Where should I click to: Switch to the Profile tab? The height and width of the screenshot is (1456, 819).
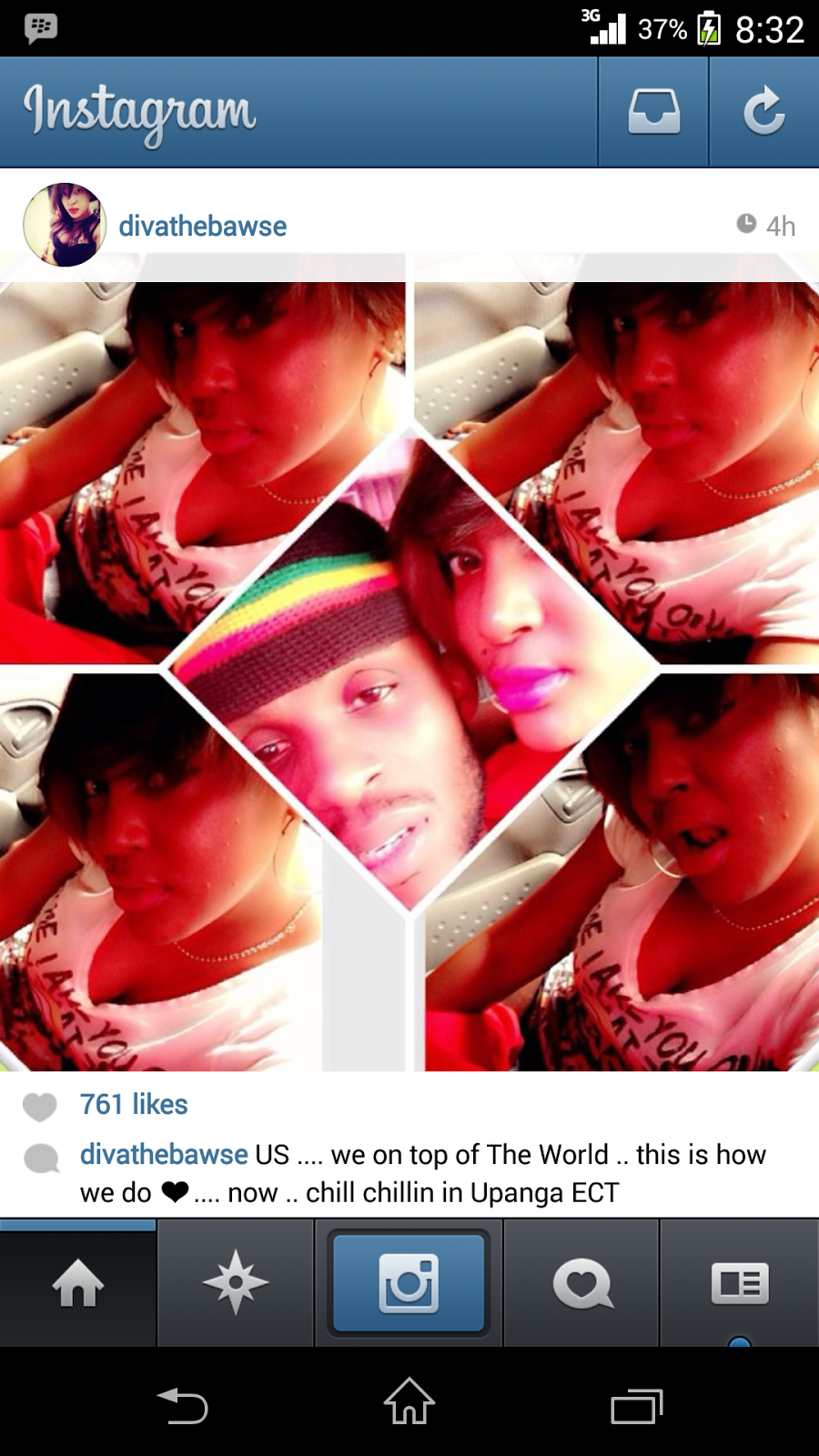pos(739,1283)
